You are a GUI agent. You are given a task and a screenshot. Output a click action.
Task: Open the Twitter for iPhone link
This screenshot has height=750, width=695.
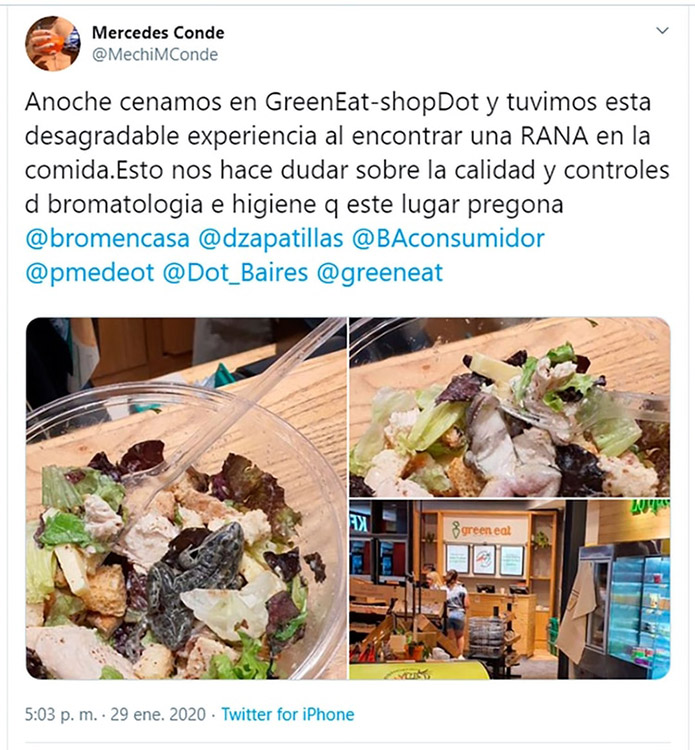pyautogui.click(x=288, y=714)
